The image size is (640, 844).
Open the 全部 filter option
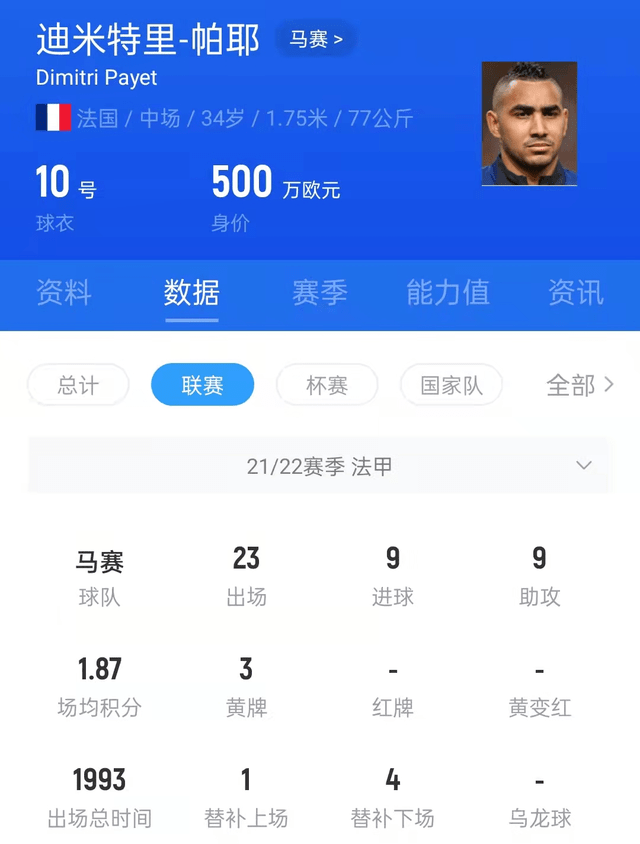(x=579, y=385)
